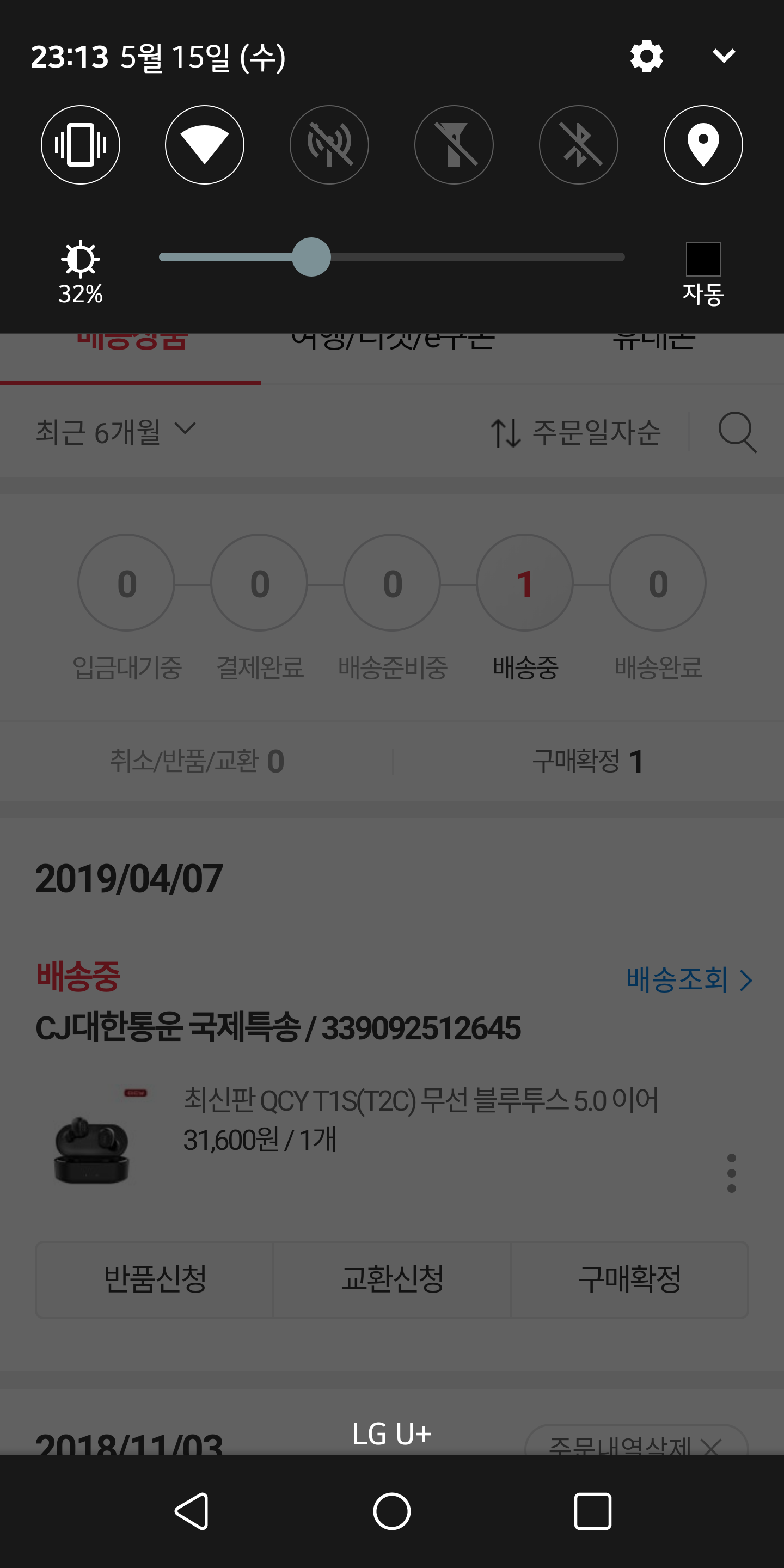Open system settings via the gear icon
Screen dimensions: 784x1568
point(646,57)
